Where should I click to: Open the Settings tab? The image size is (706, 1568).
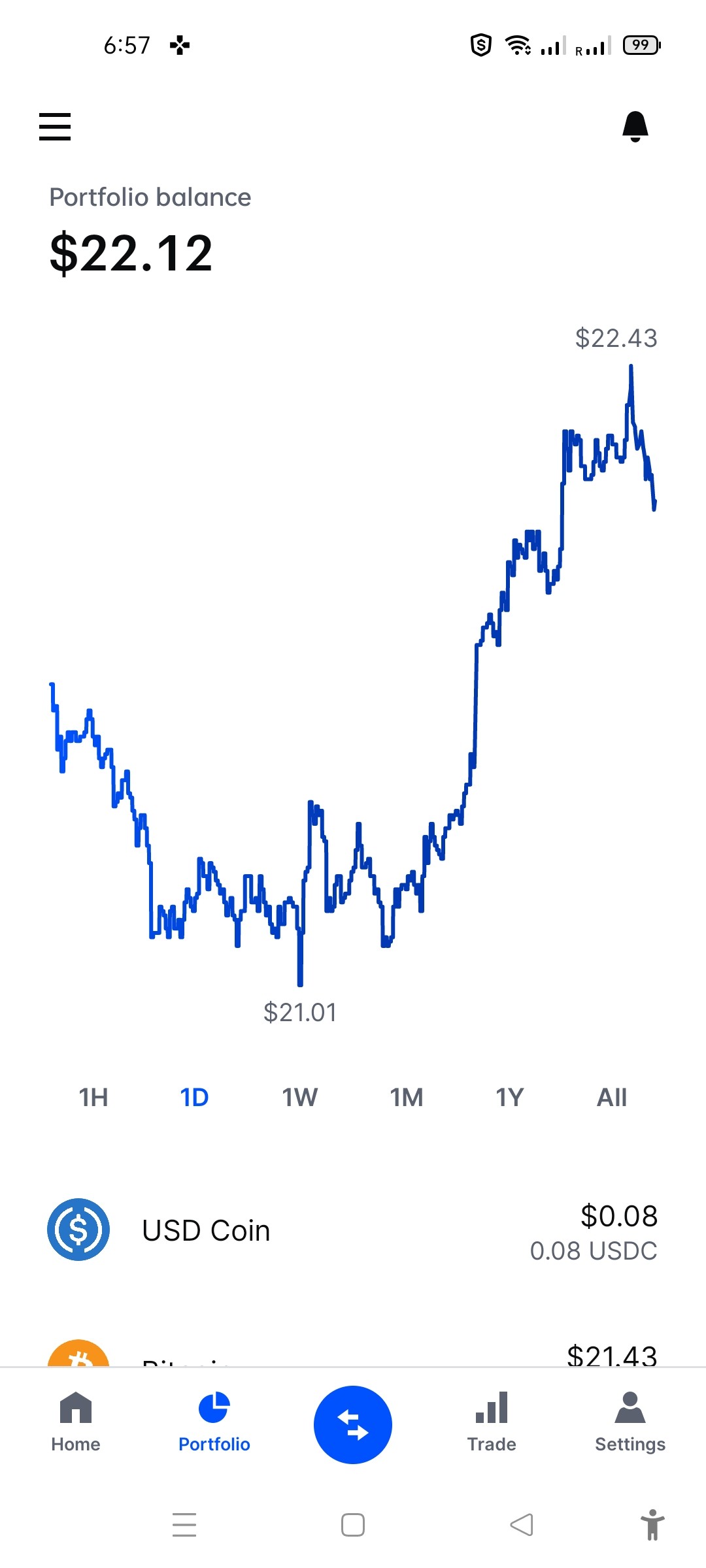click(x=630, y=1423)
